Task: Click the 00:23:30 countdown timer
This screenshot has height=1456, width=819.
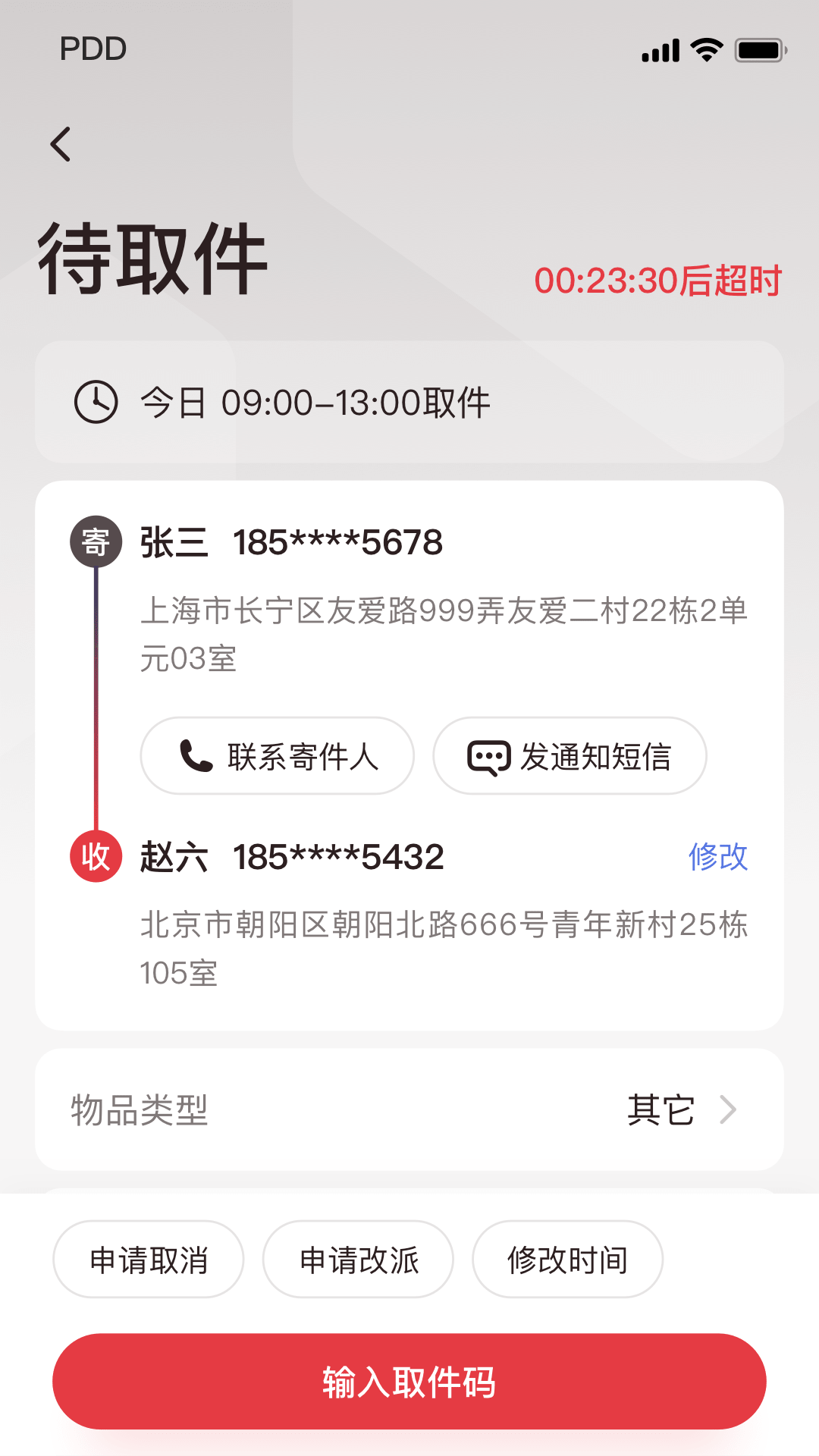Action: pyautogui.click(x=658, y=281)
